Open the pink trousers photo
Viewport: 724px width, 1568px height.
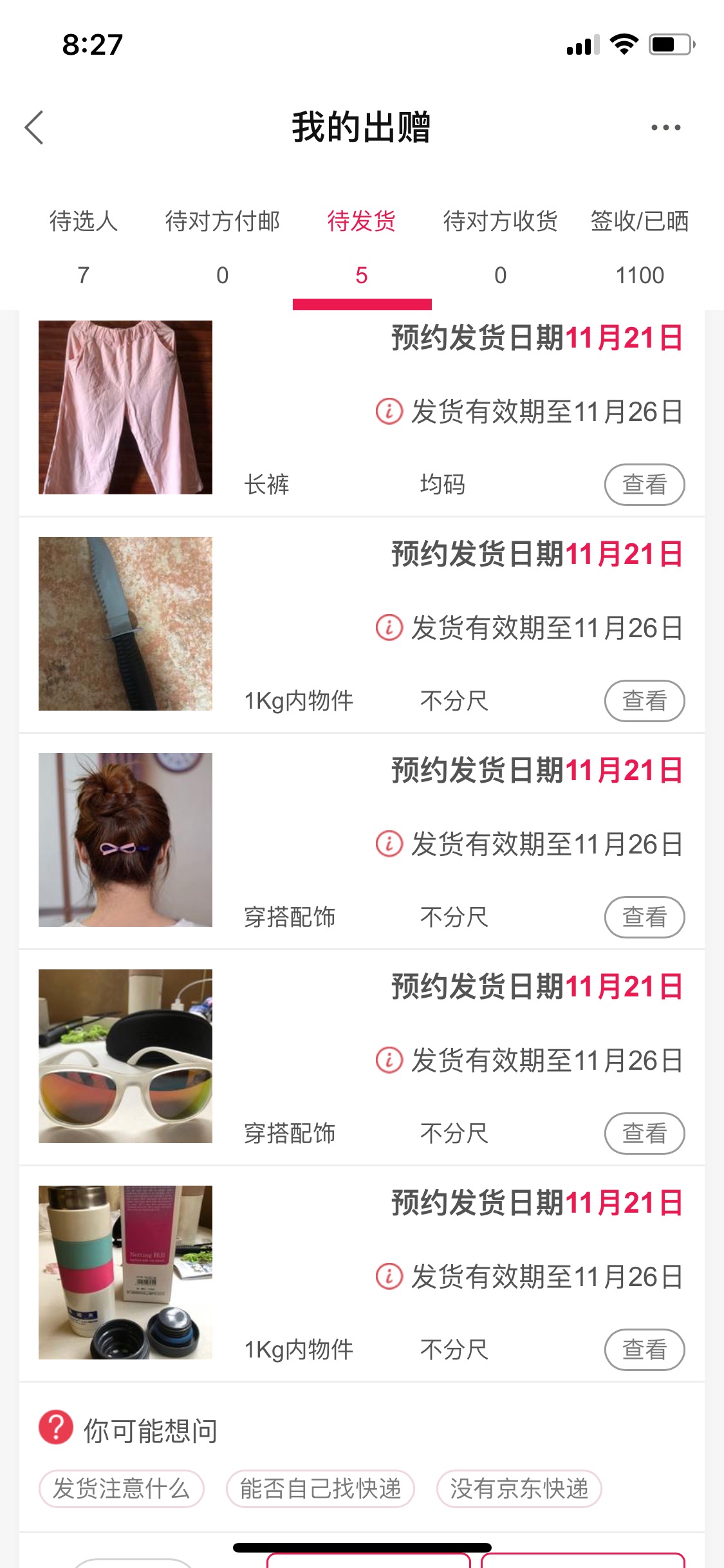point(125,407)
